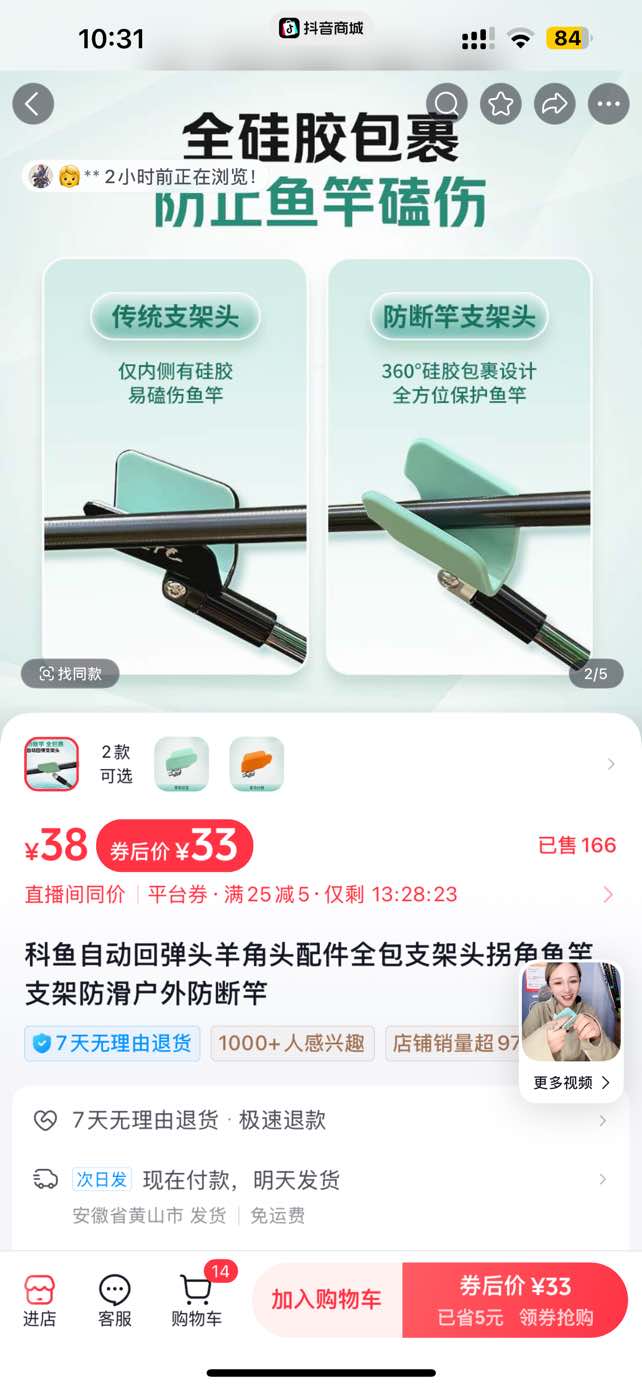Buy now at 券后价 ¥33
642x1389 pixels.
[x=514, y=1299]
